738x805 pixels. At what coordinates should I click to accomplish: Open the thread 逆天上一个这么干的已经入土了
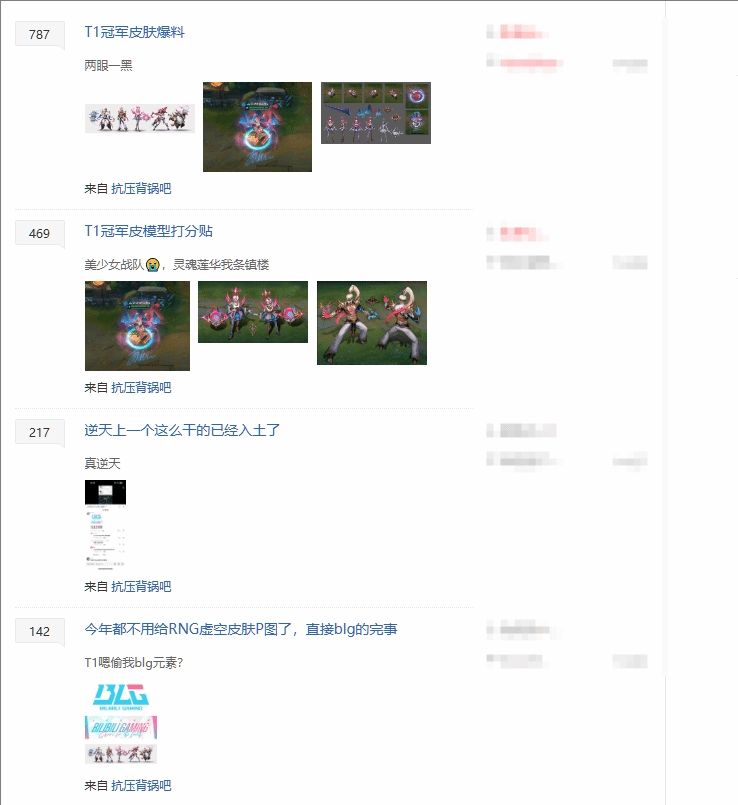pos(182,430)
